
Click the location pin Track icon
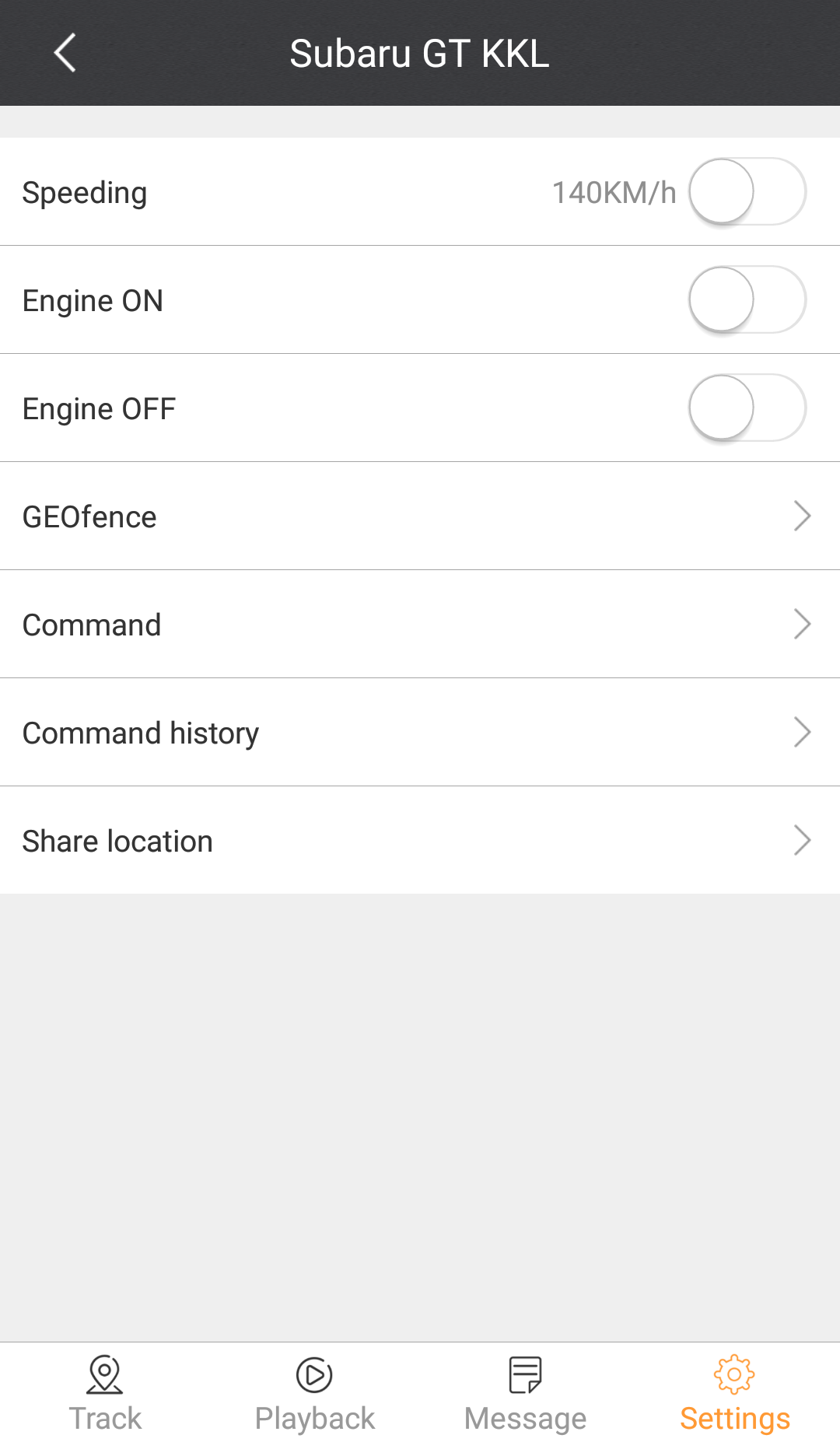tap(105, 1374)
